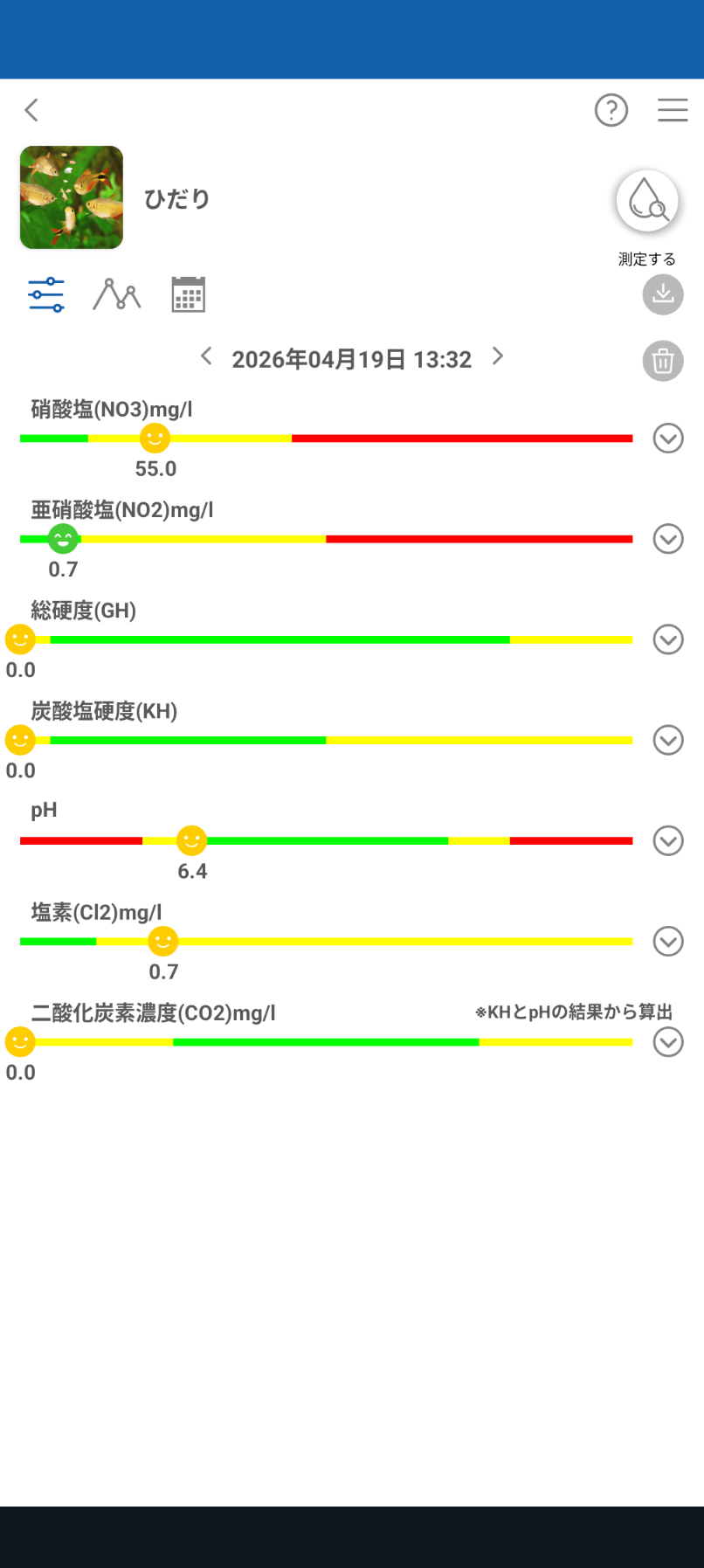This screenshot has height=1568, width=704.
Task: Expand the 総硬度(GH) details
Action: pyautogui.click(x=668, y=639)
